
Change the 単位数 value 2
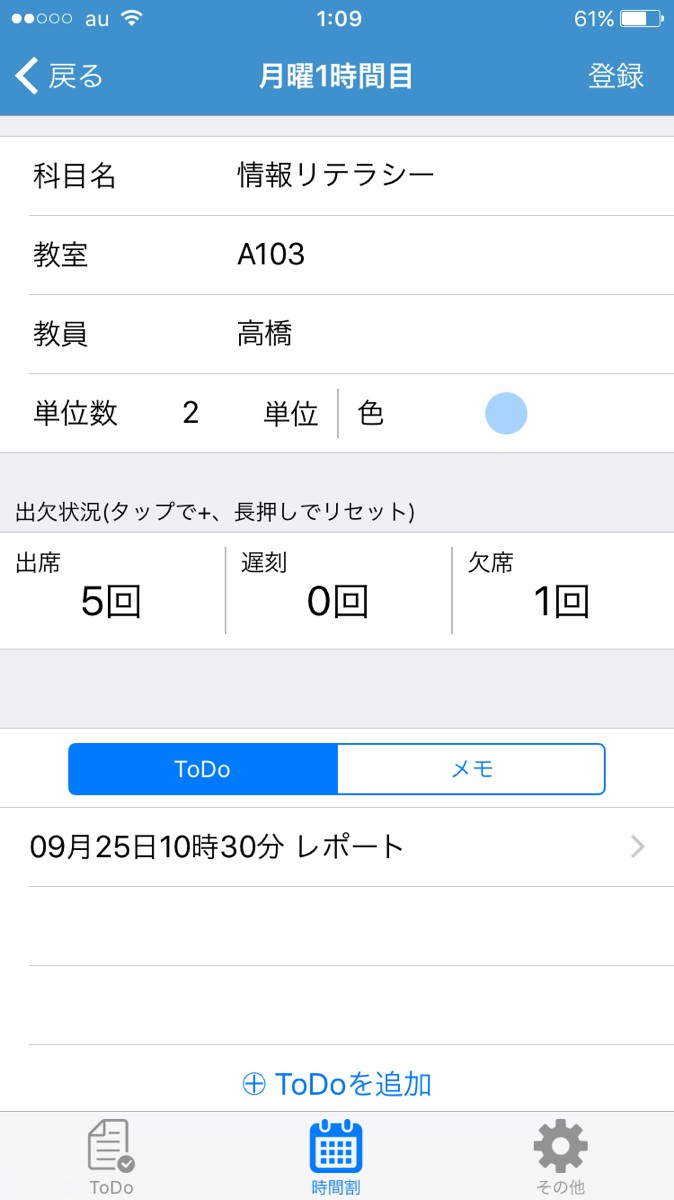[x=191, y=413]
